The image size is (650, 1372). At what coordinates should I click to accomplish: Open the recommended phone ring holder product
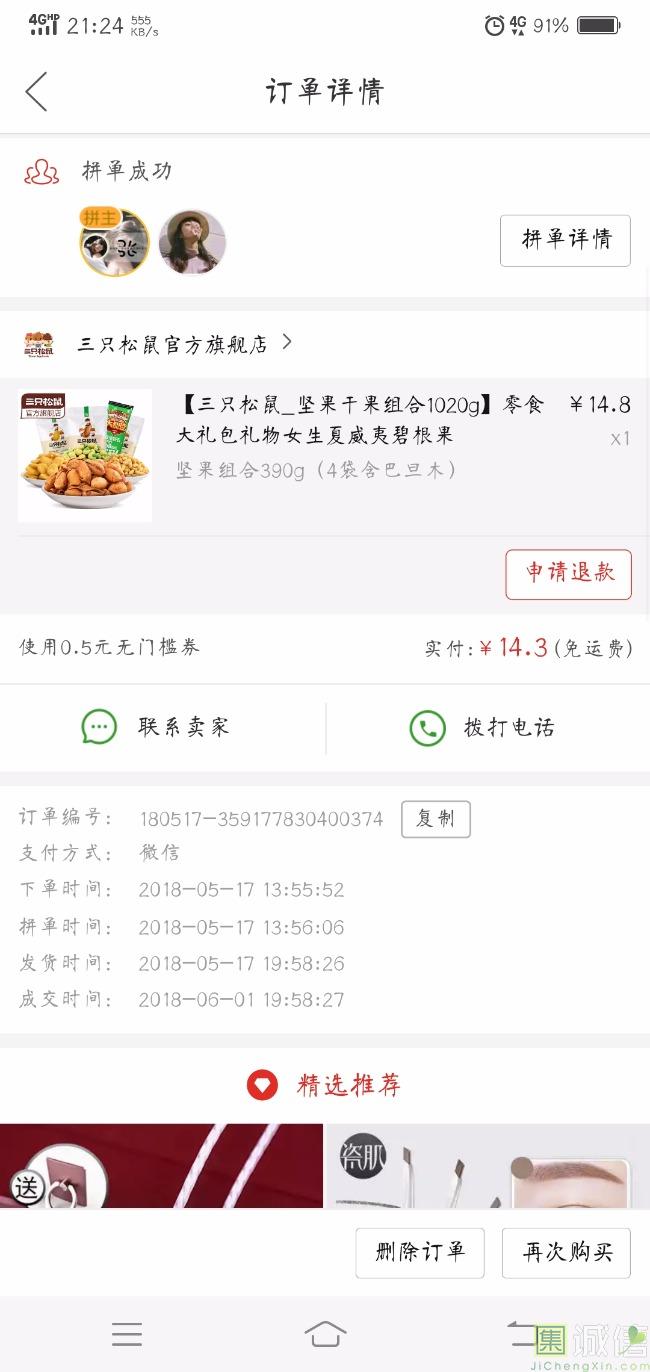point(161,1166)
